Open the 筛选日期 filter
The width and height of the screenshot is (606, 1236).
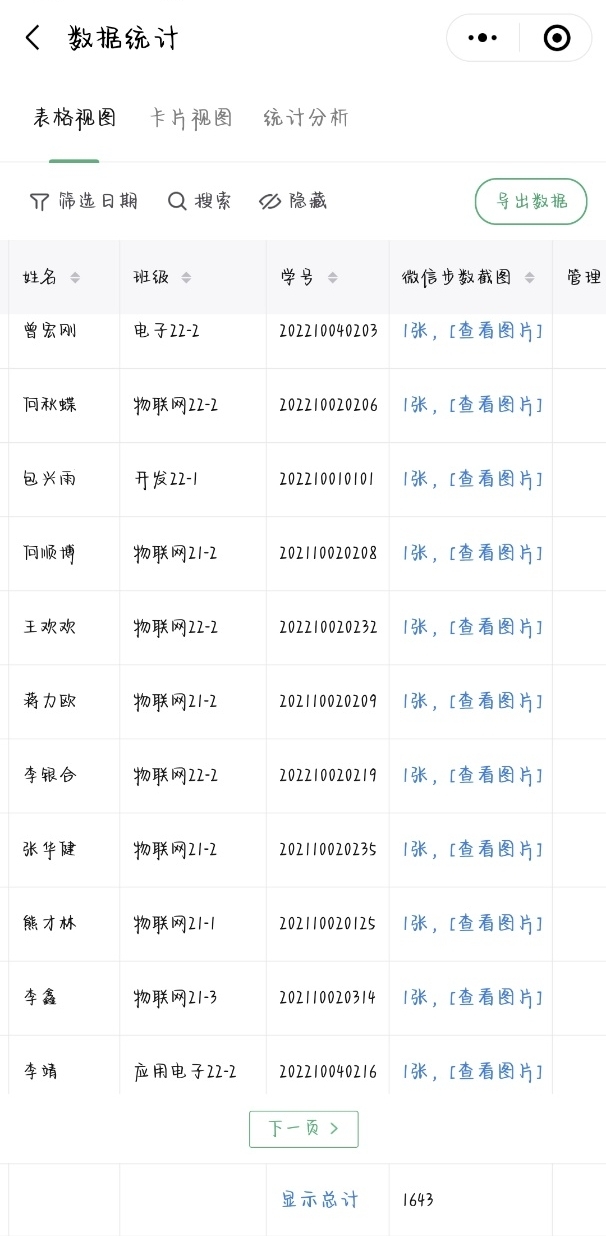pyautogui.click(x=84, y=201)
